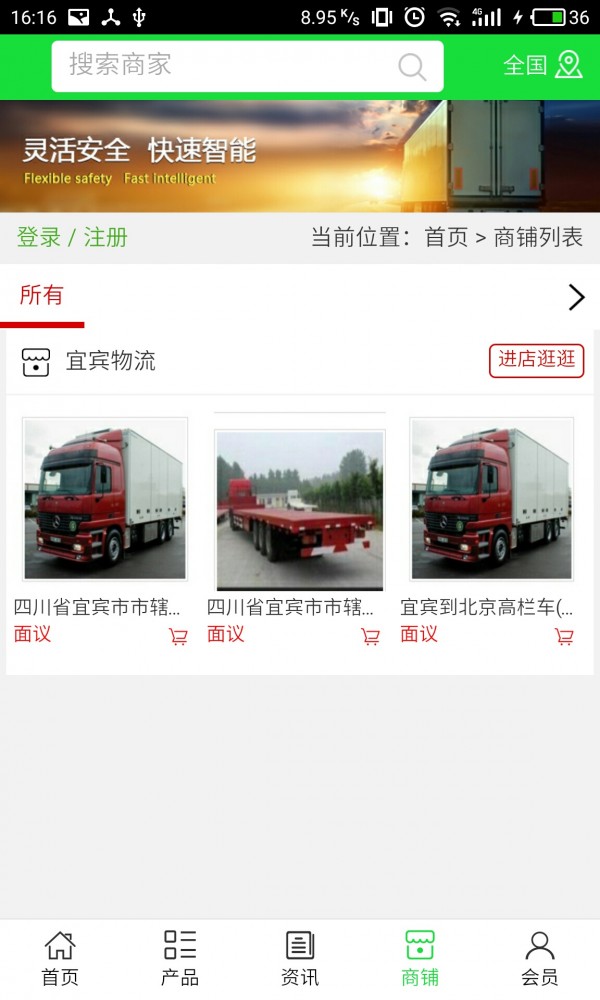Select the 所有 category tab
The width and height of the screenshot is (600, 1000).
pyautogui.click(x=42, y=295)
